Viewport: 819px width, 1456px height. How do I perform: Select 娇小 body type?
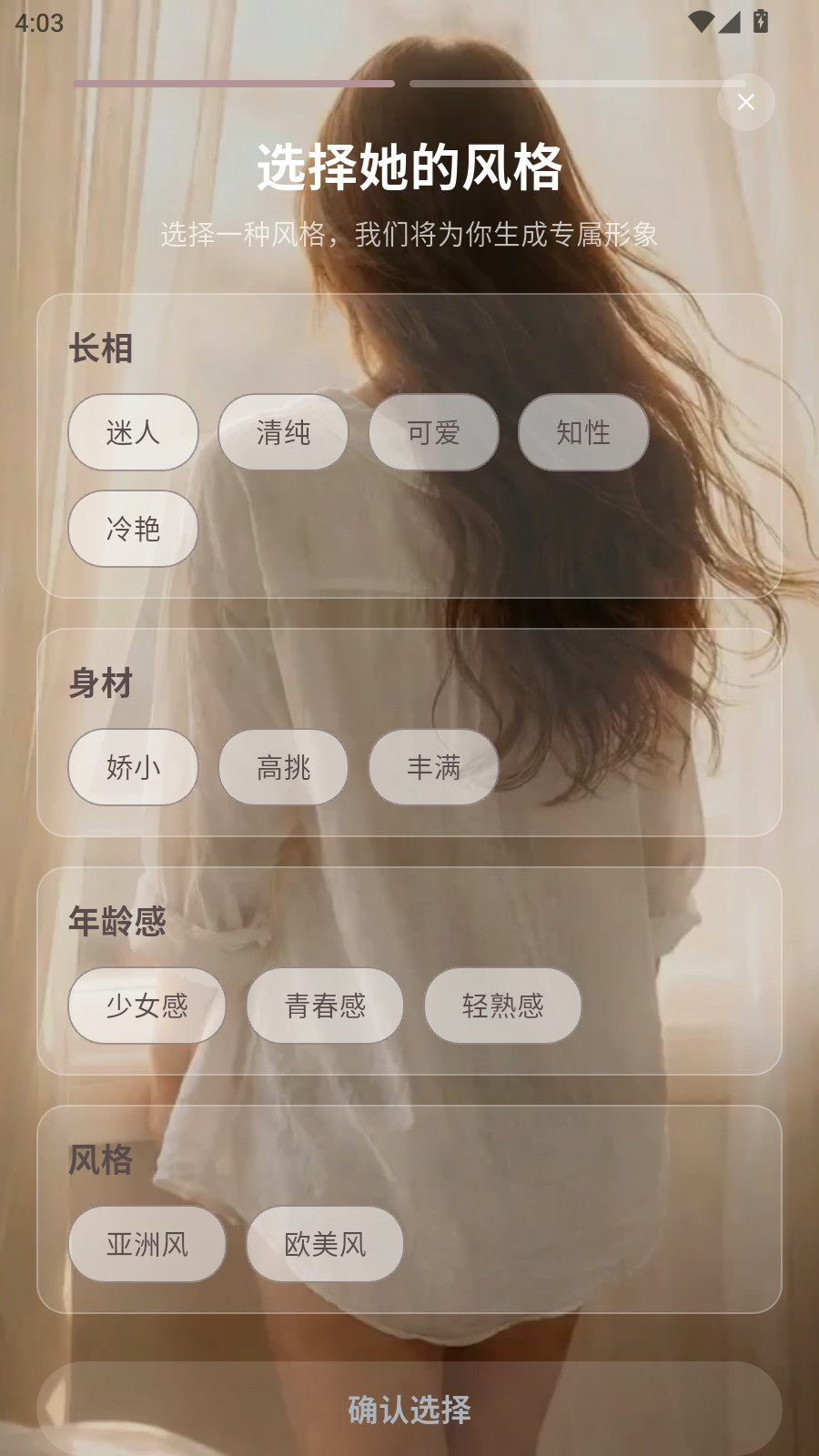tap(133, 767)
